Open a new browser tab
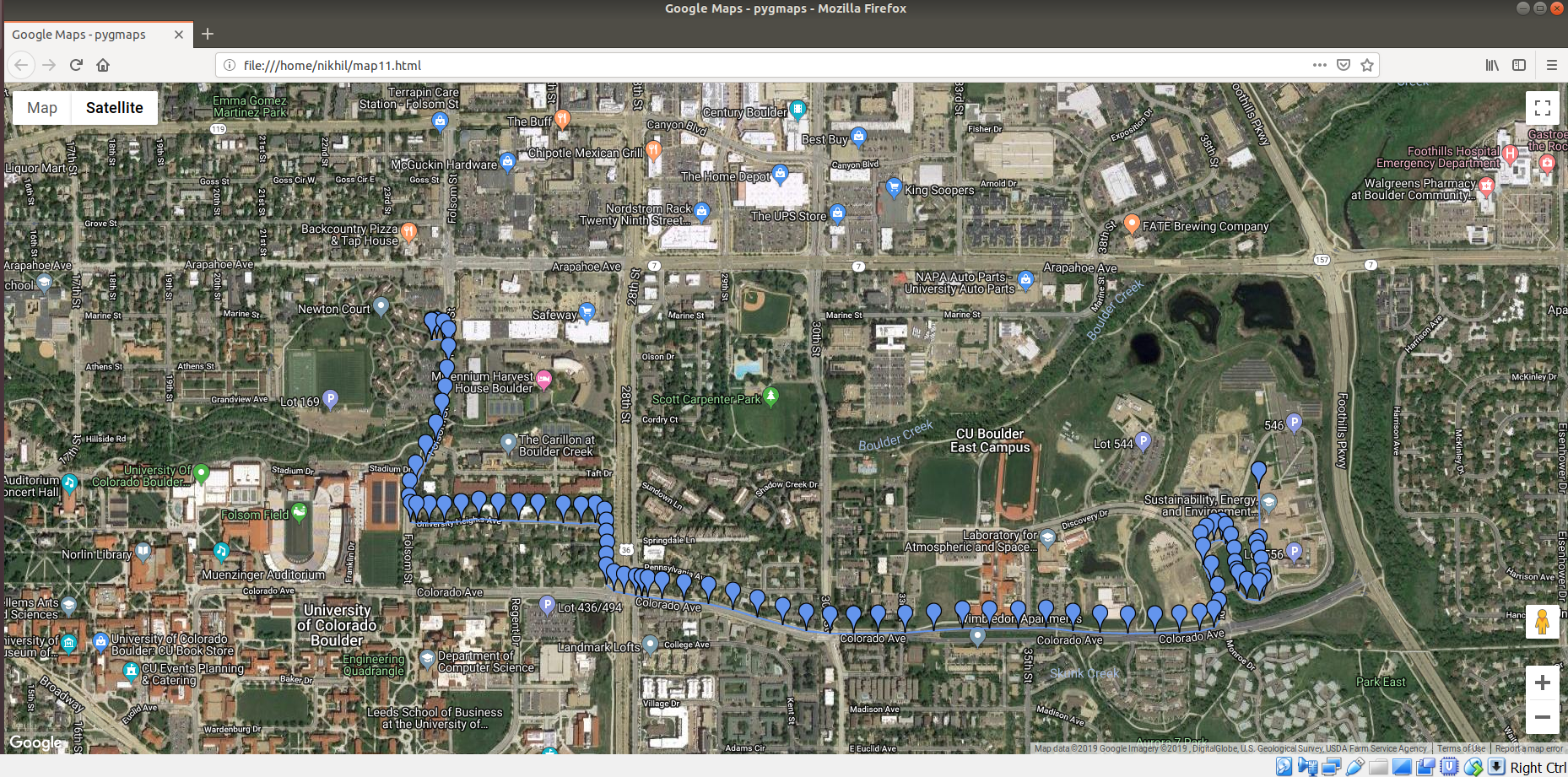Screen dimensions: 1568x777 208,34
